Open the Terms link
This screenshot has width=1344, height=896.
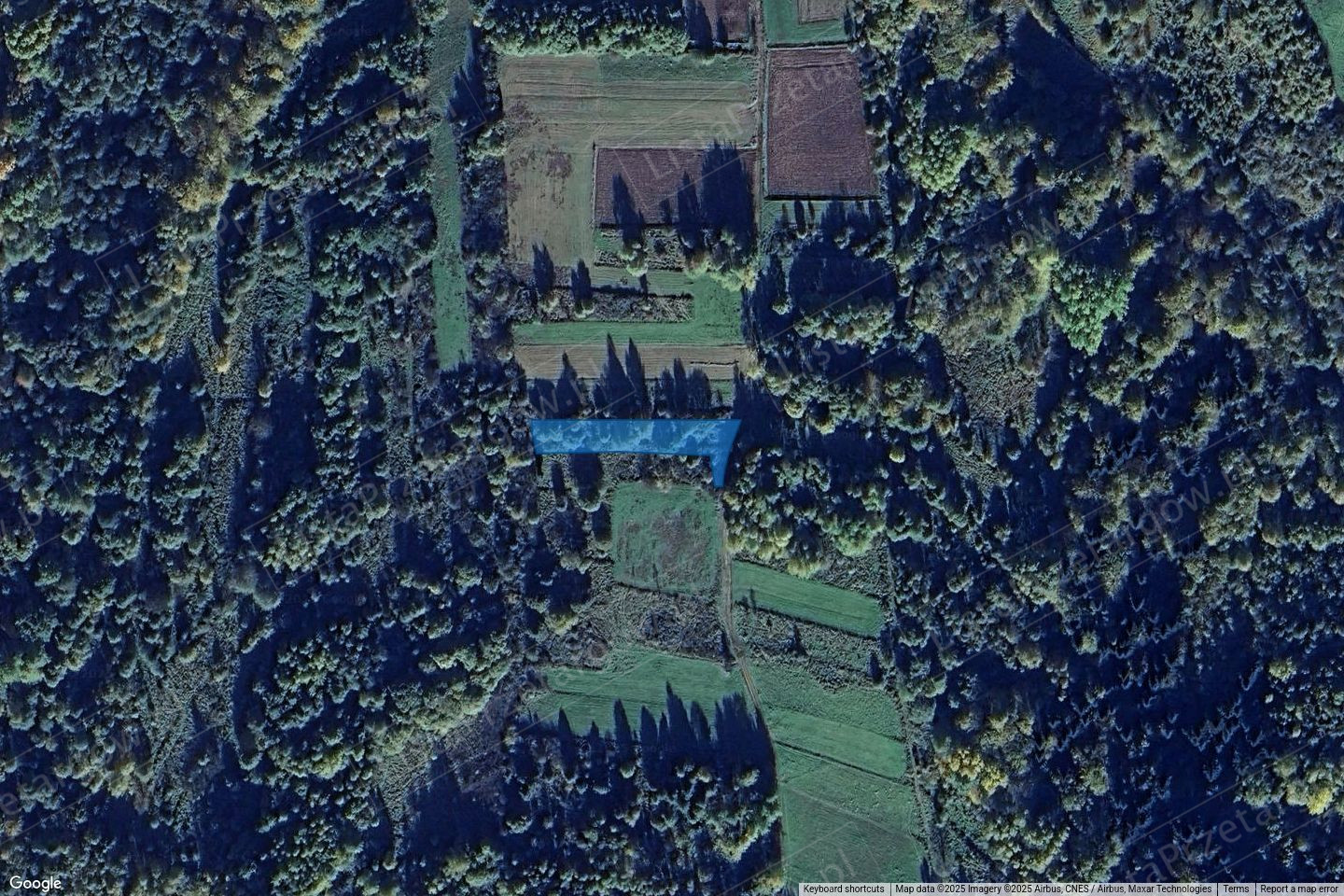point(1236,889)
